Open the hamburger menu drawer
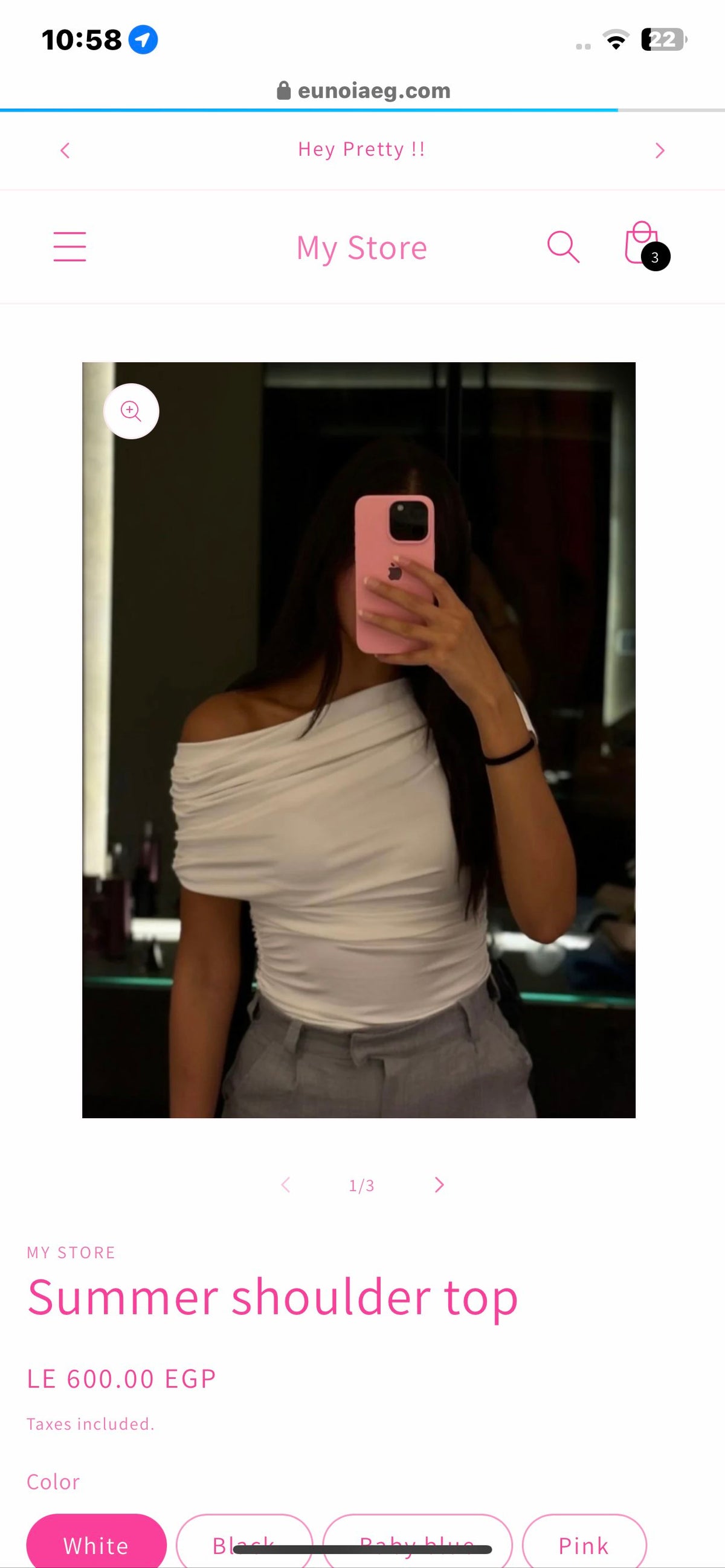This screenshot has width=725, height=1568. tap(69, 246)
